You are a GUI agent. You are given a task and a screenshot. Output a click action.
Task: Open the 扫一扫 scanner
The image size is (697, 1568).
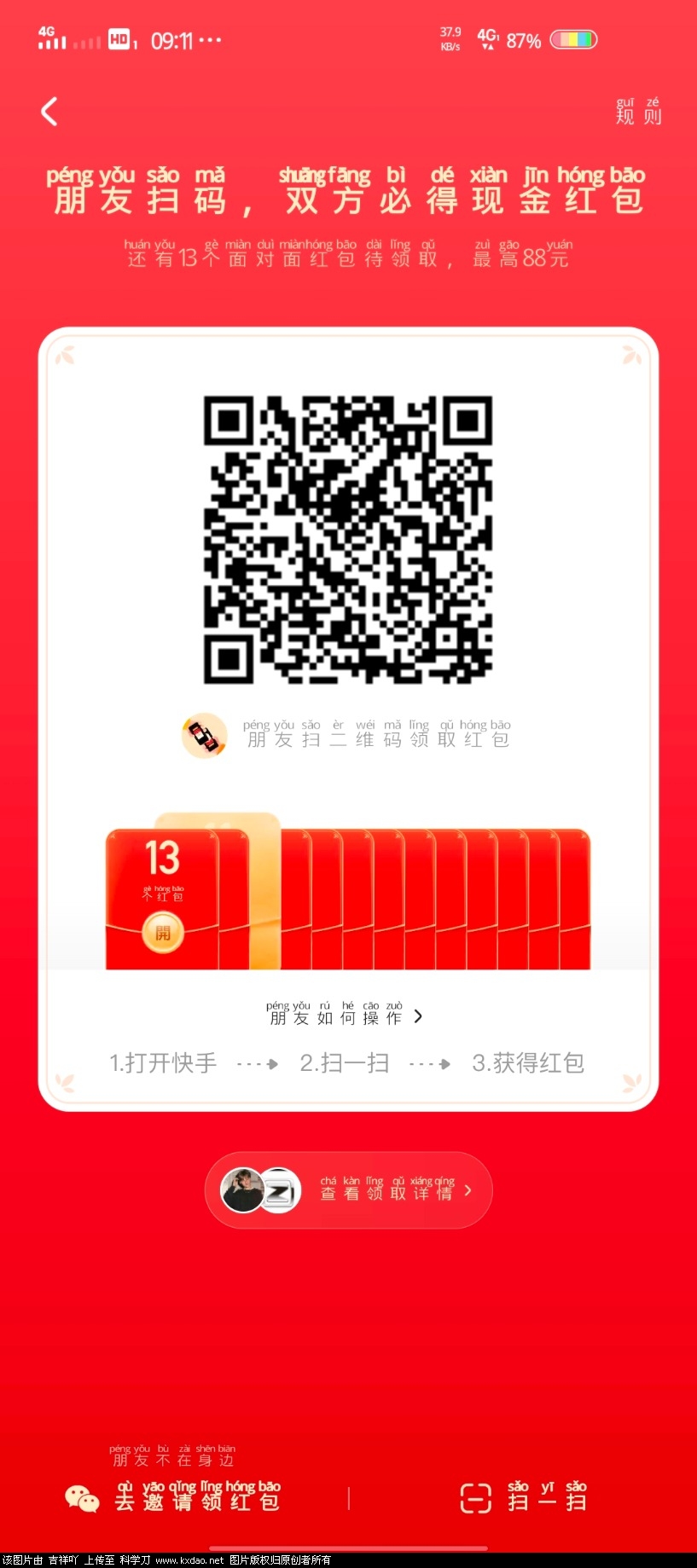[x=523, y=1498]
